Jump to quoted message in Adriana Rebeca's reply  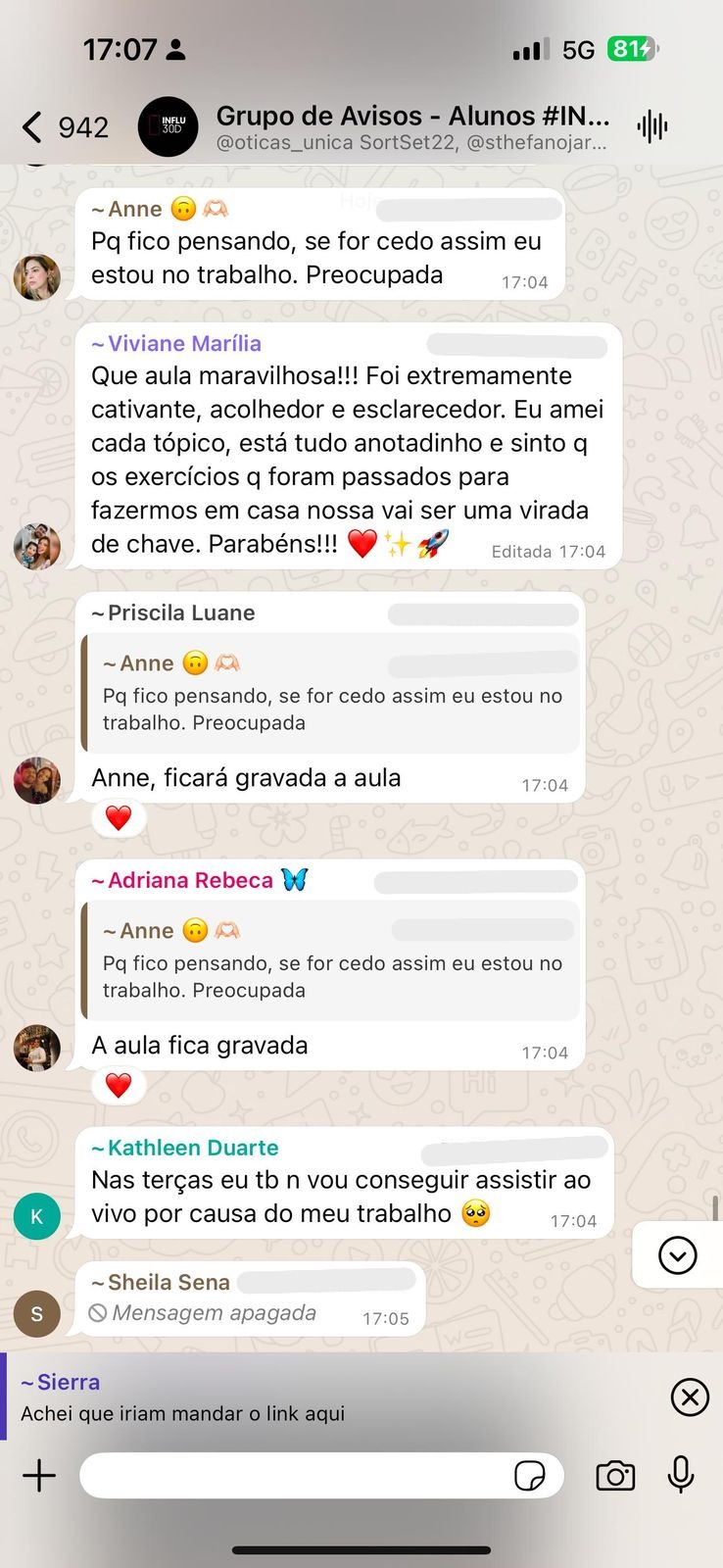tap(331, 961)
